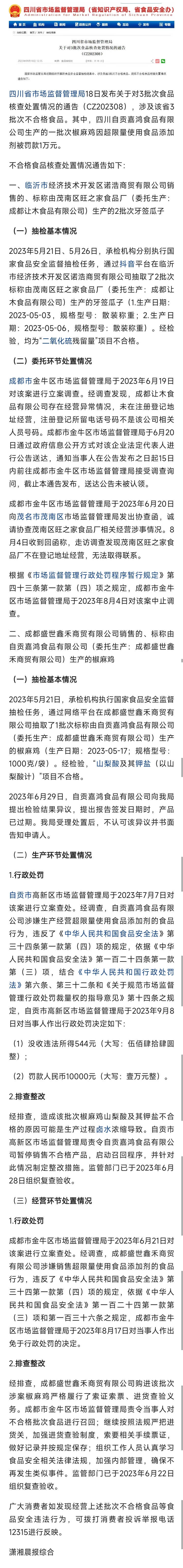
Task: Open the 自贡市 link
Action: (x=21, y=895)
